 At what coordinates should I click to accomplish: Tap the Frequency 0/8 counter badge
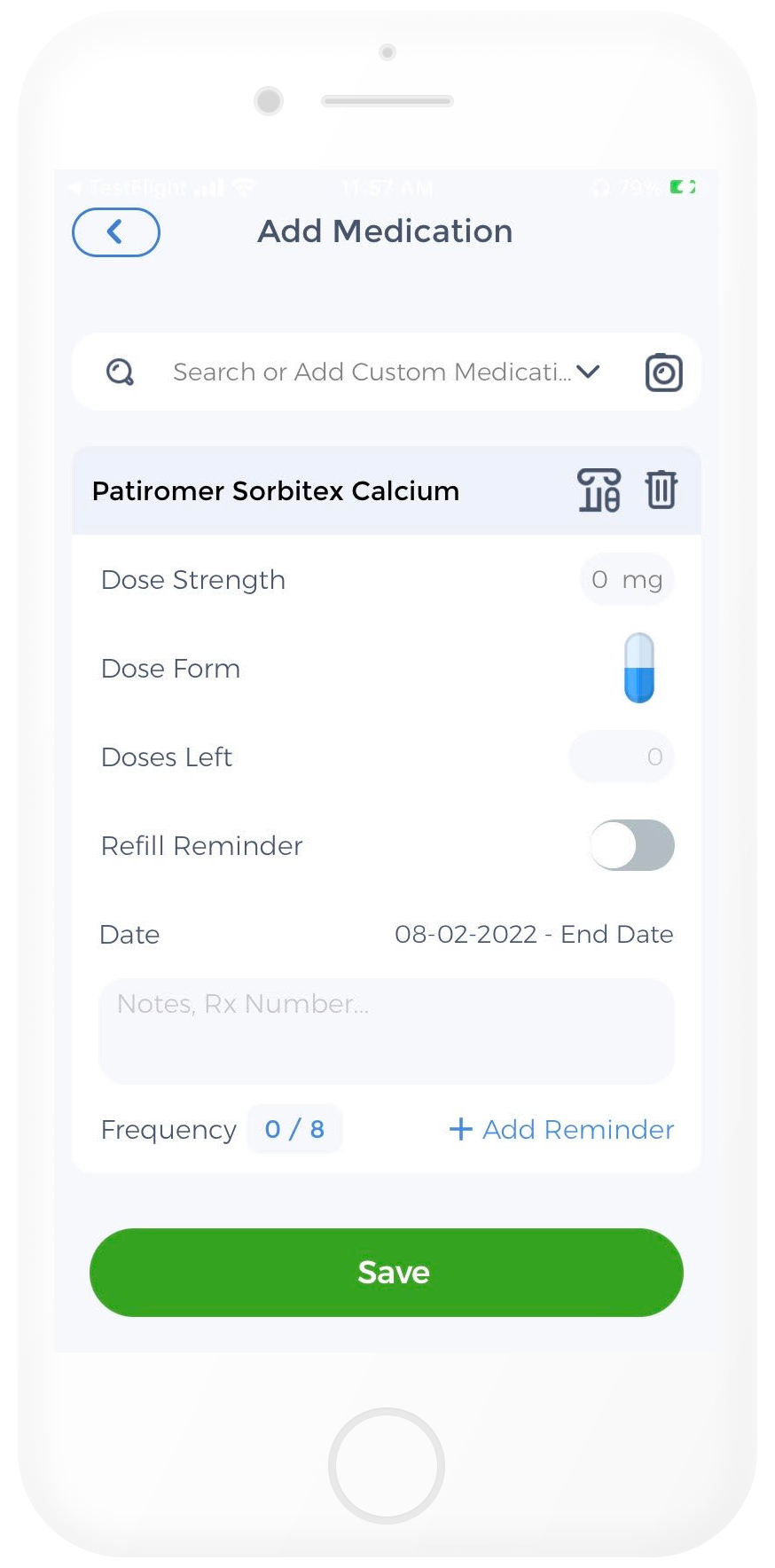tap(294, 1128)
